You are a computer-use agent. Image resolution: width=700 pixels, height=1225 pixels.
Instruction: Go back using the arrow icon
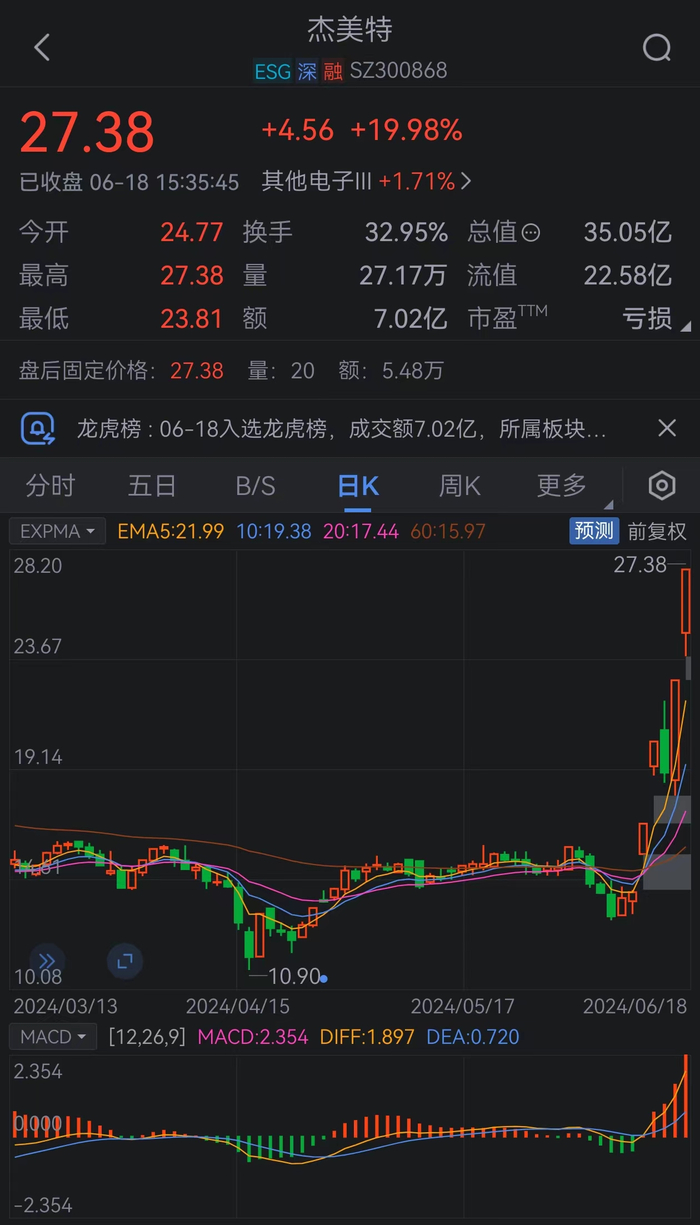click(x=42, y=47)
